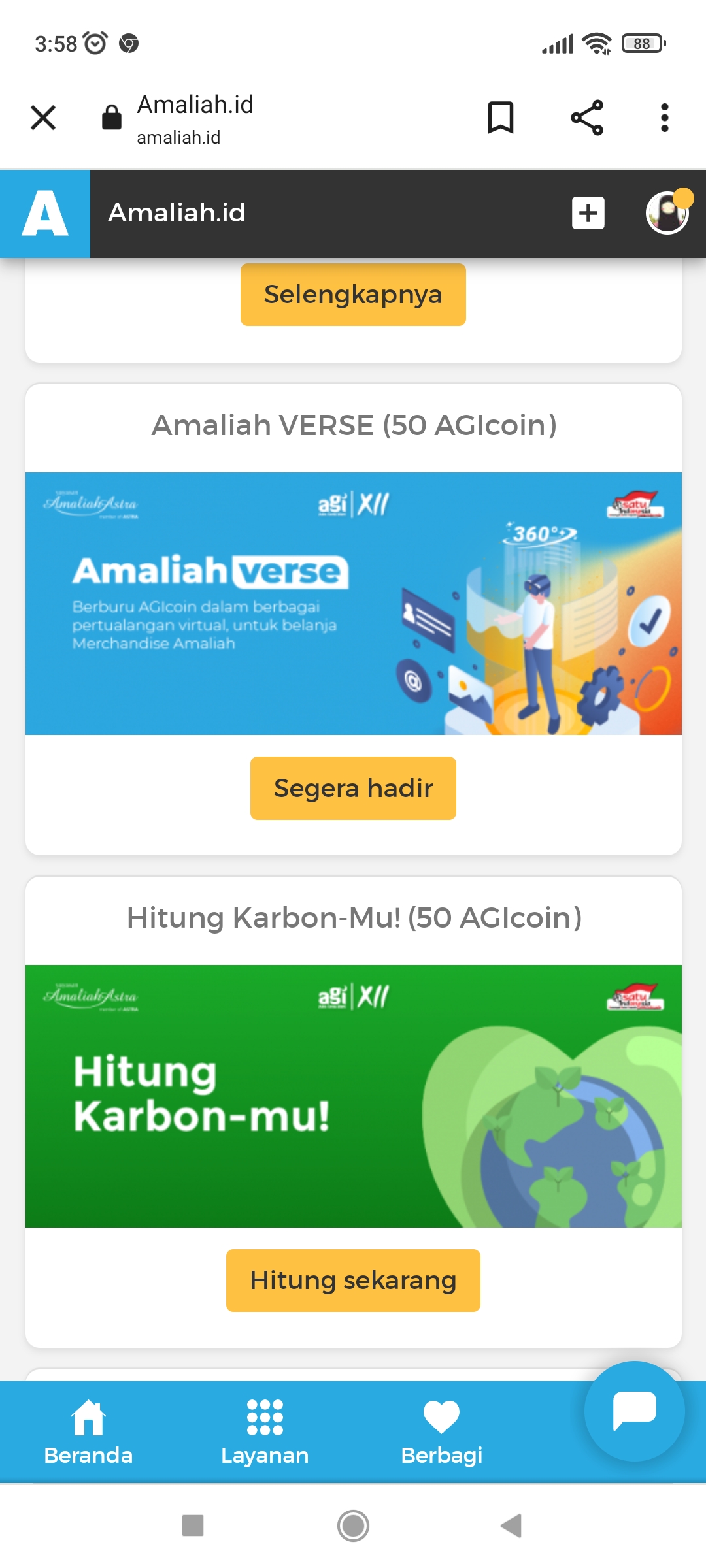
Task: Tap the Segera hadir button
Action: click(x=353, y=788)
